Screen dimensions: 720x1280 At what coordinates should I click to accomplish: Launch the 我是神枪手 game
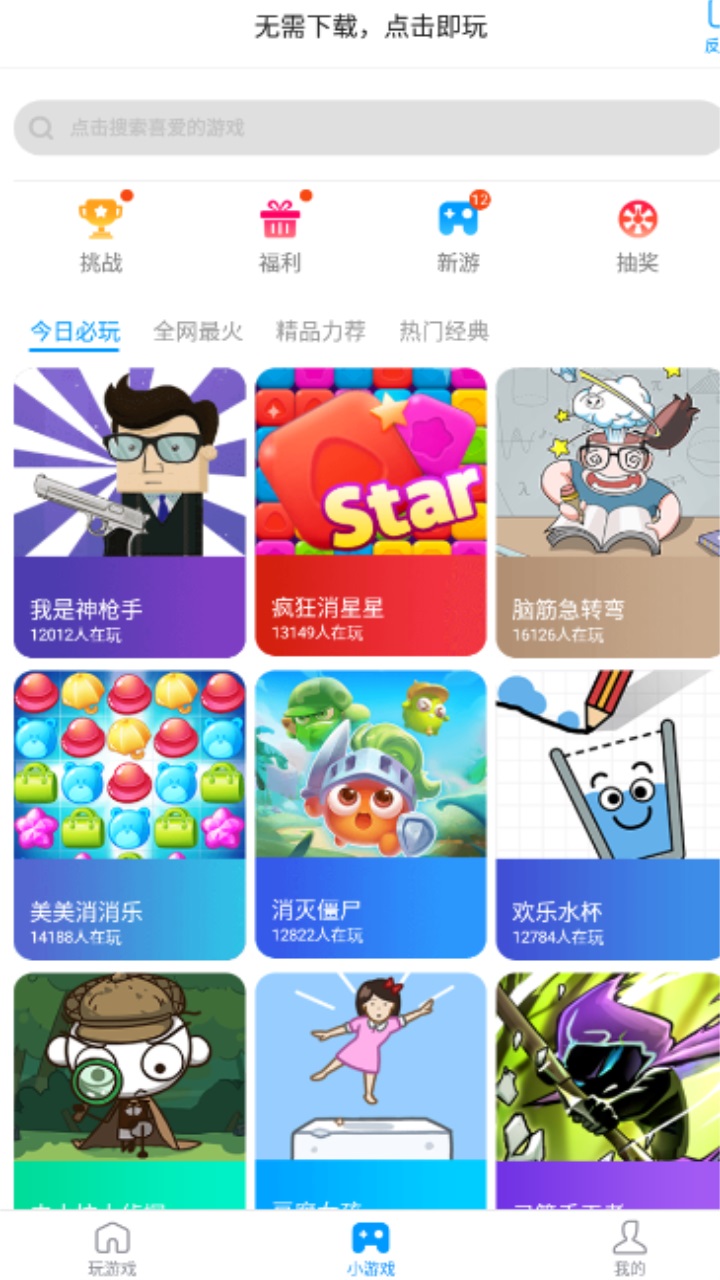click(x=128, y=510)
